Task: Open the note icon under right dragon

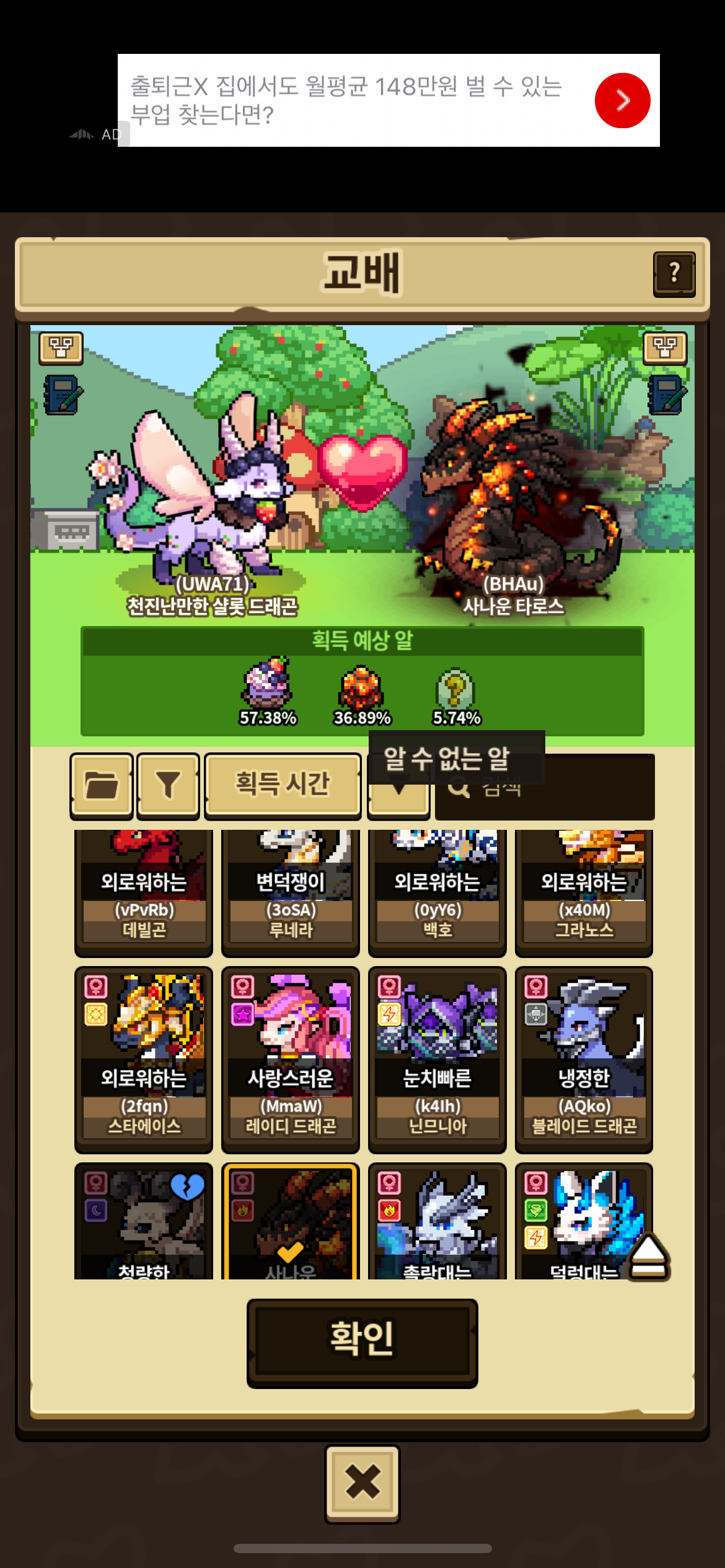Action: click(667, 394)
